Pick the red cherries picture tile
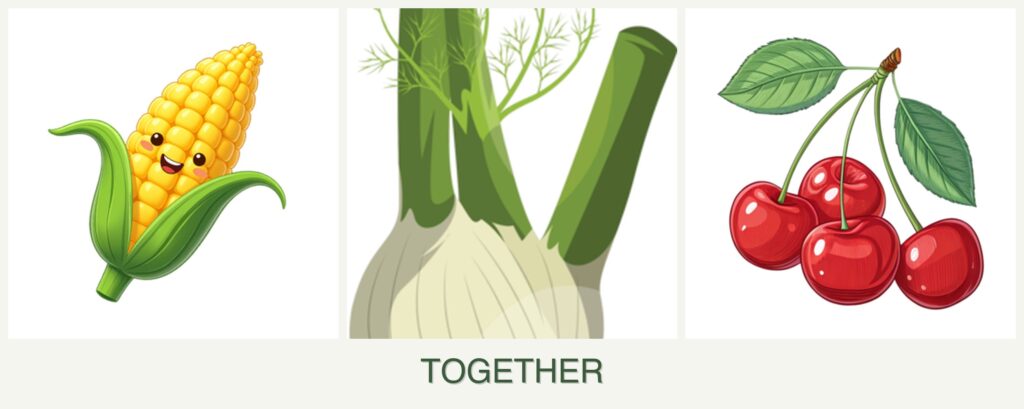This screenshot has height=409, width=1024. coord(850,173)
